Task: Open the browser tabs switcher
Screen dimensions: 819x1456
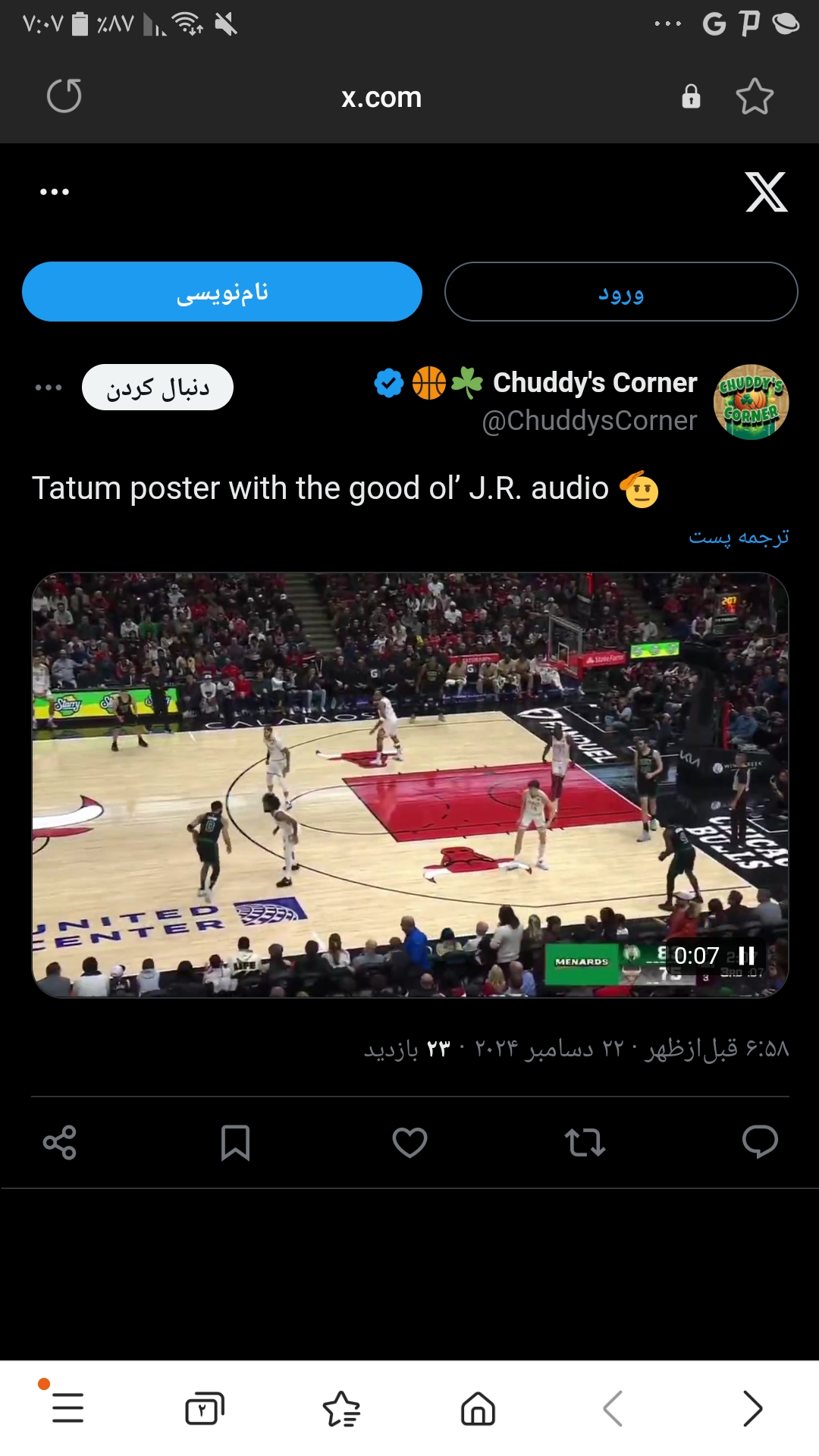Action: [205, 1409]
